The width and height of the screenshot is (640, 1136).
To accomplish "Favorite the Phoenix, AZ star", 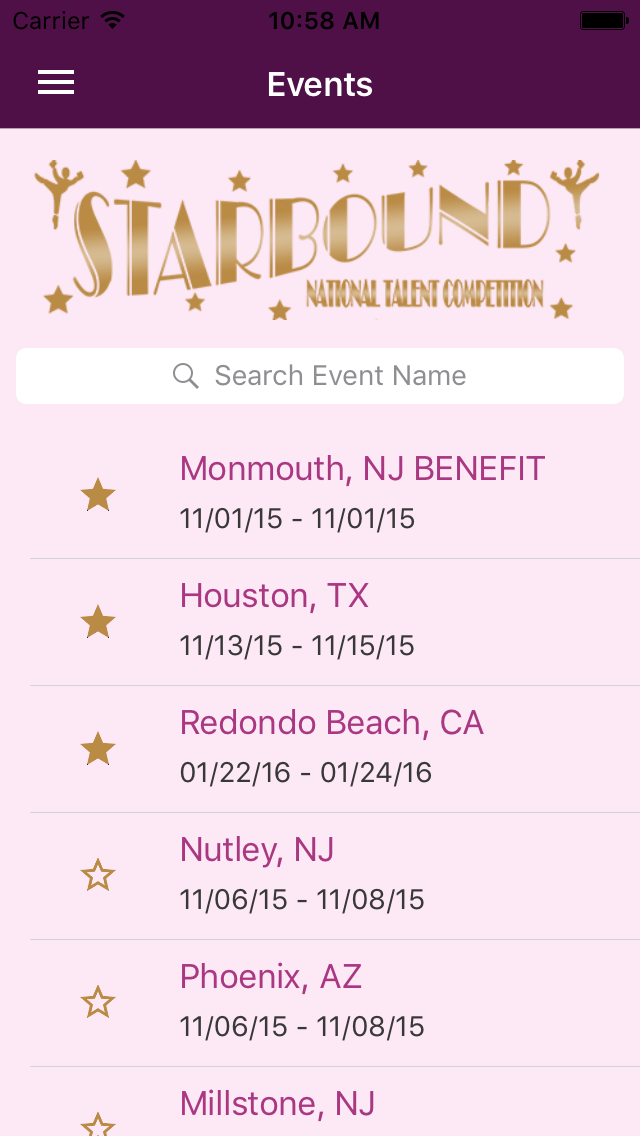I will [x=98, y=1003].
